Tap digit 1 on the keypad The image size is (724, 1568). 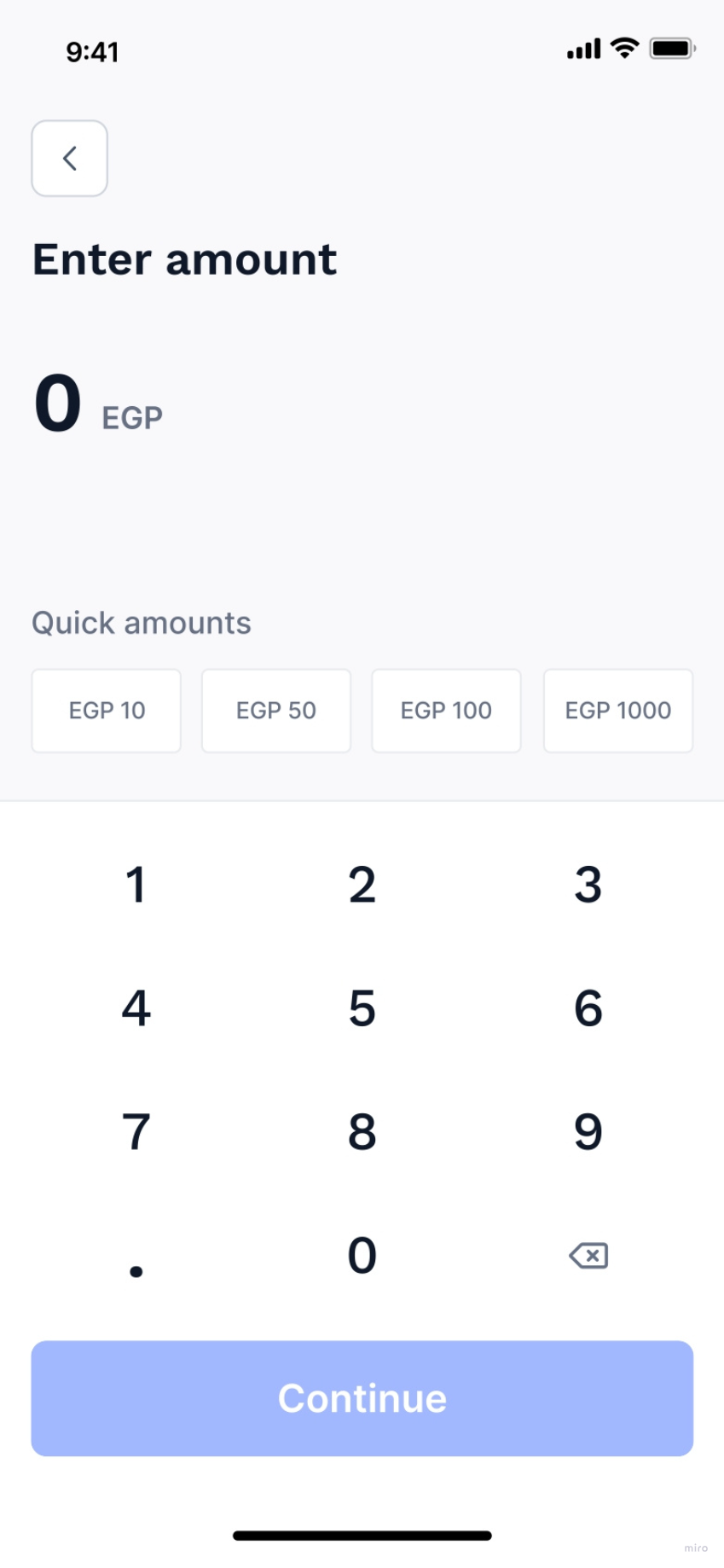pos(136,885)
